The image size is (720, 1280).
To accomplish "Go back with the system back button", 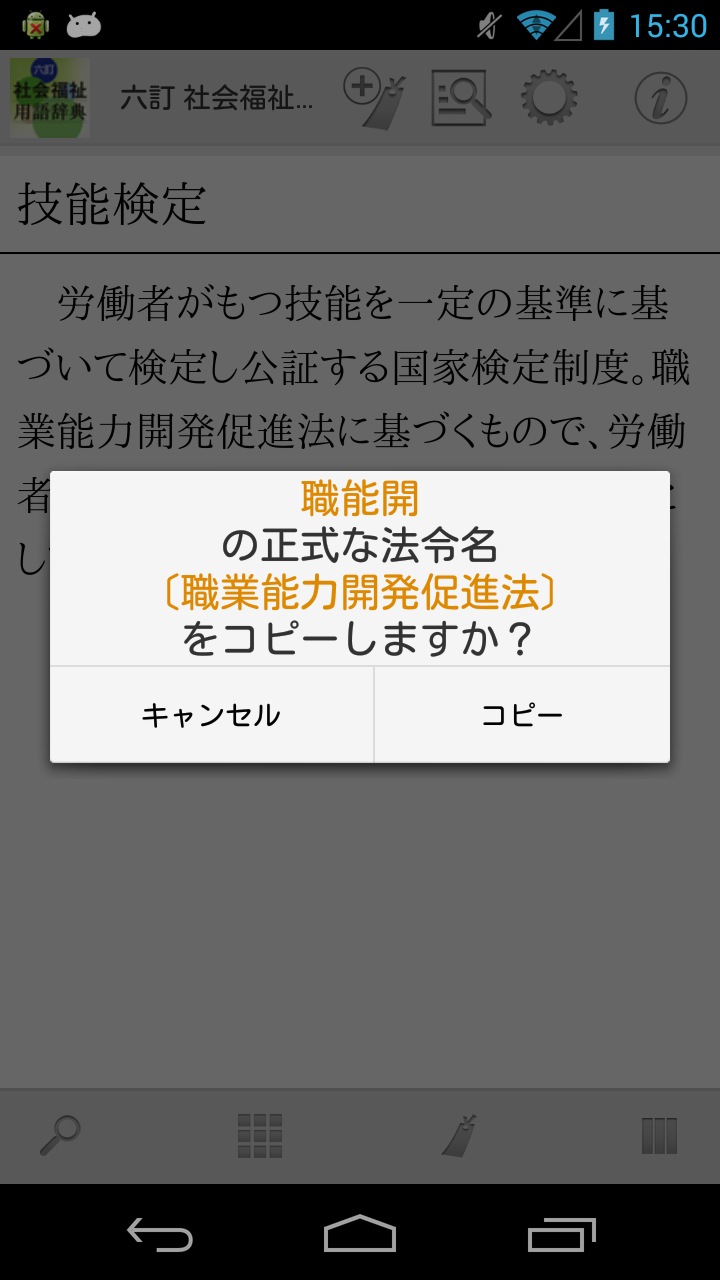I will tap(160, 1234).
